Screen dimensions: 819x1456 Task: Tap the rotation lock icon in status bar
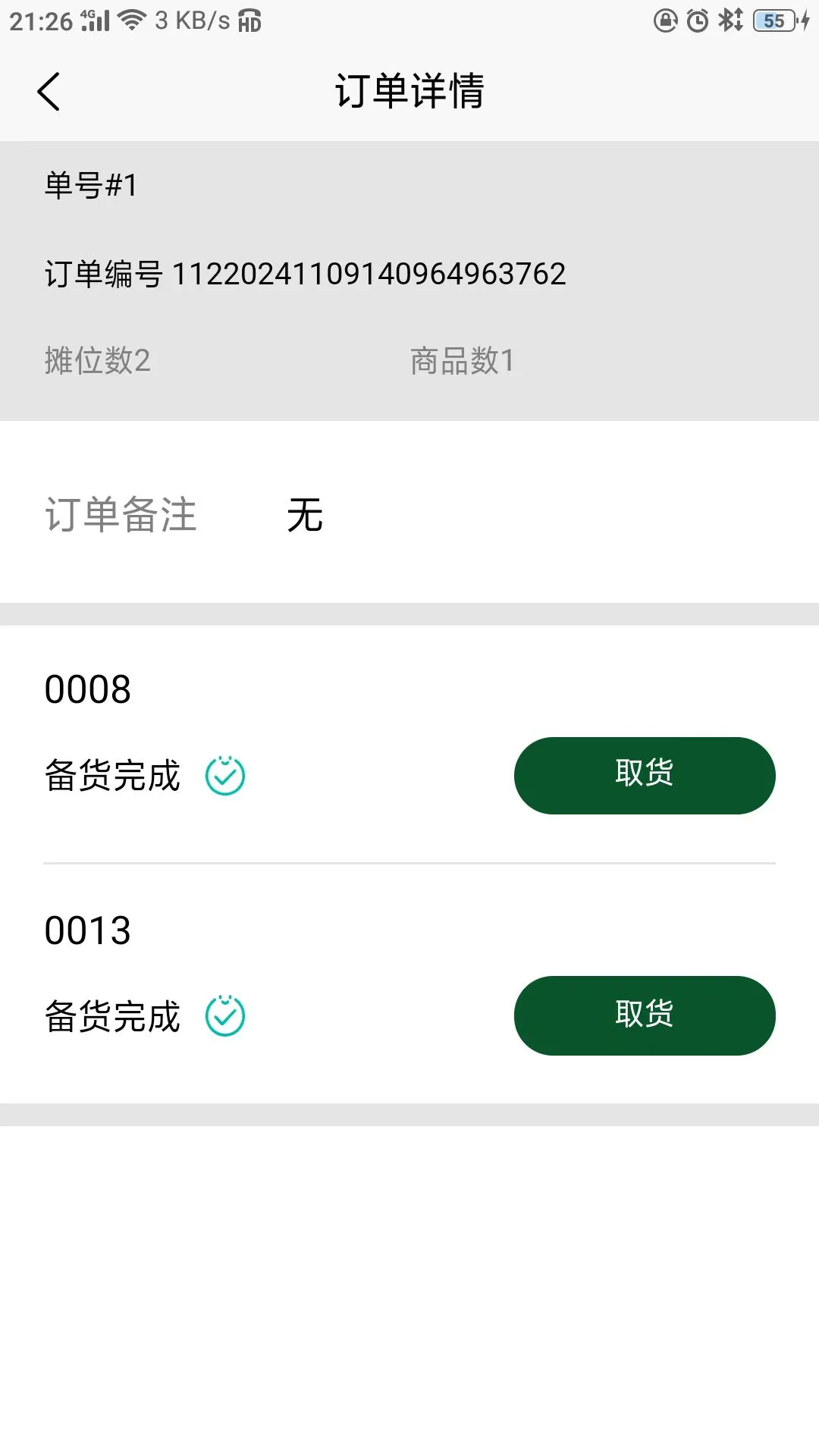coord(664,20)
